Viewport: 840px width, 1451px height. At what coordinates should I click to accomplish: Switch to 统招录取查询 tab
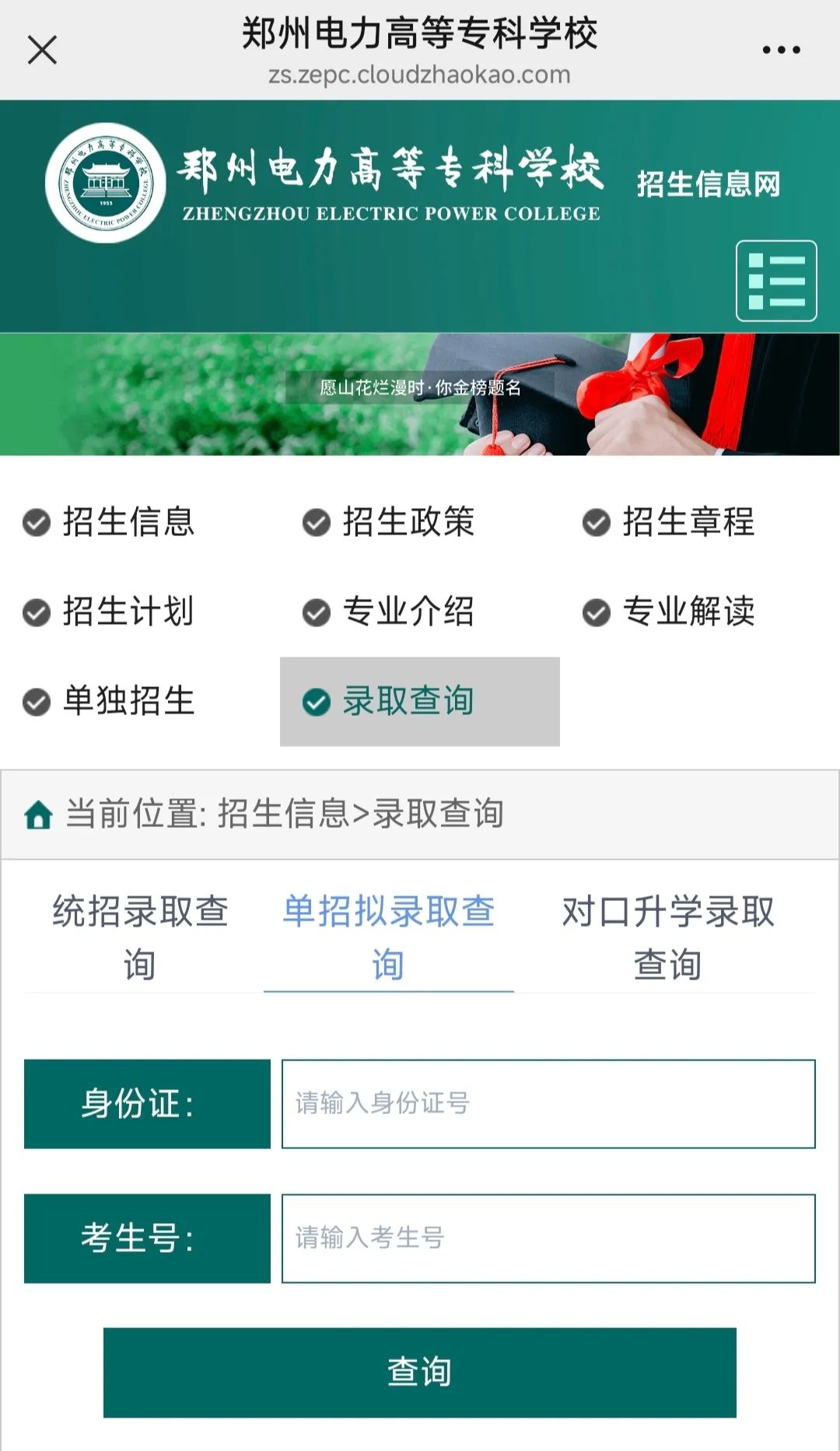click(140, 938)
